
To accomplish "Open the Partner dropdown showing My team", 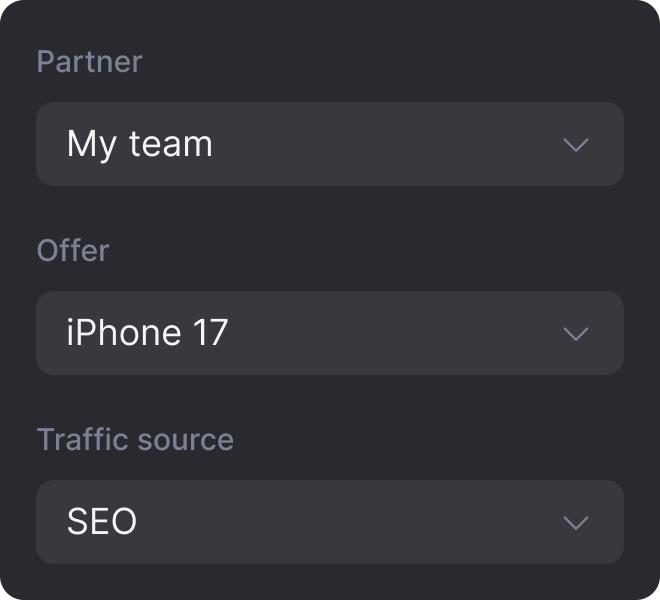I will tap(330, 144).
